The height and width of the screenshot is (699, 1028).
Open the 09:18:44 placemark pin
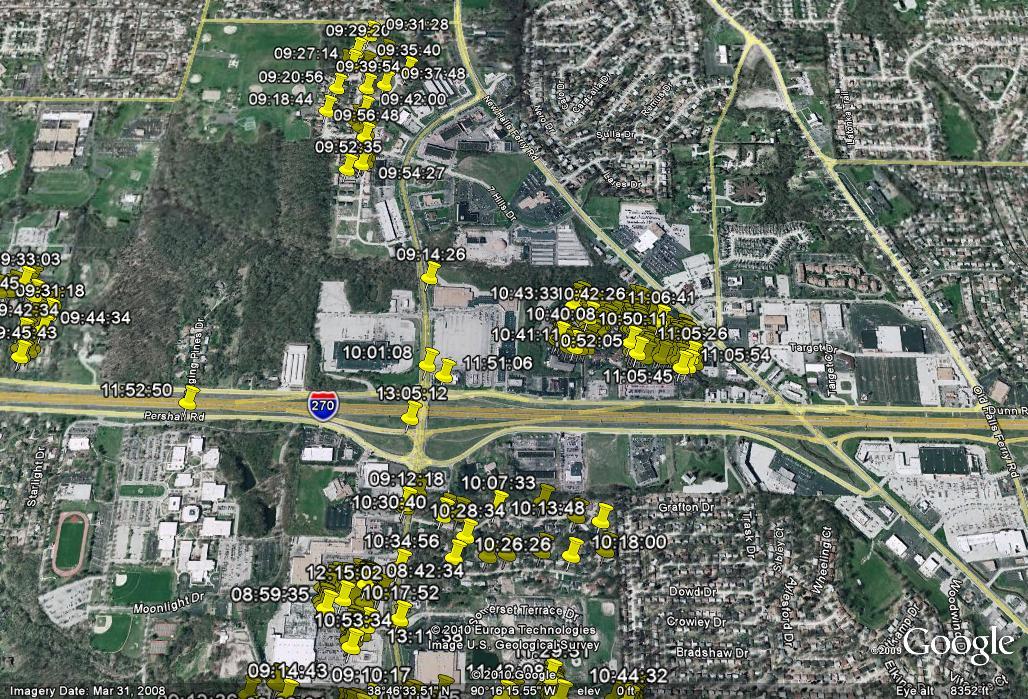pyautogui.click(x=328, y=106)
